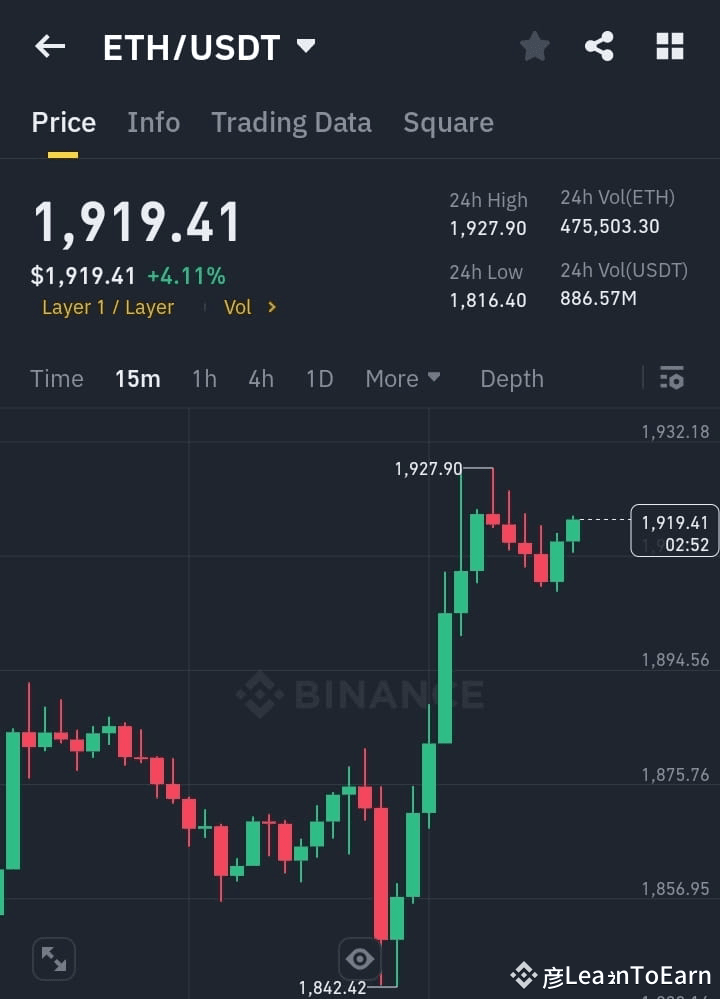Viewport: 720px width, 999px height.
Task: Switch to the Trading Data tab
Action: pyautogui.click(x=291, y=122)
